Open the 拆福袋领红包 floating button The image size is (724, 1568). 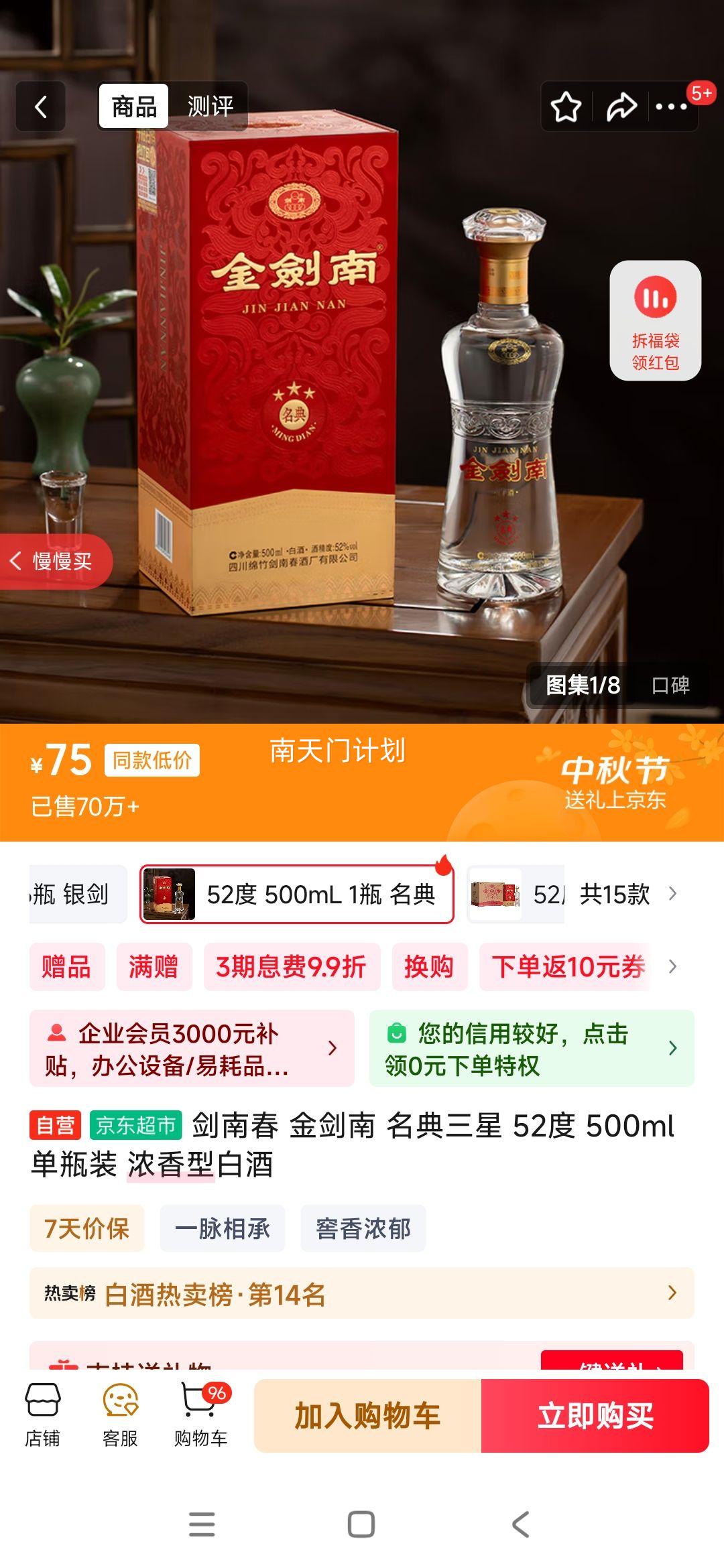click(x=655, y=321)
